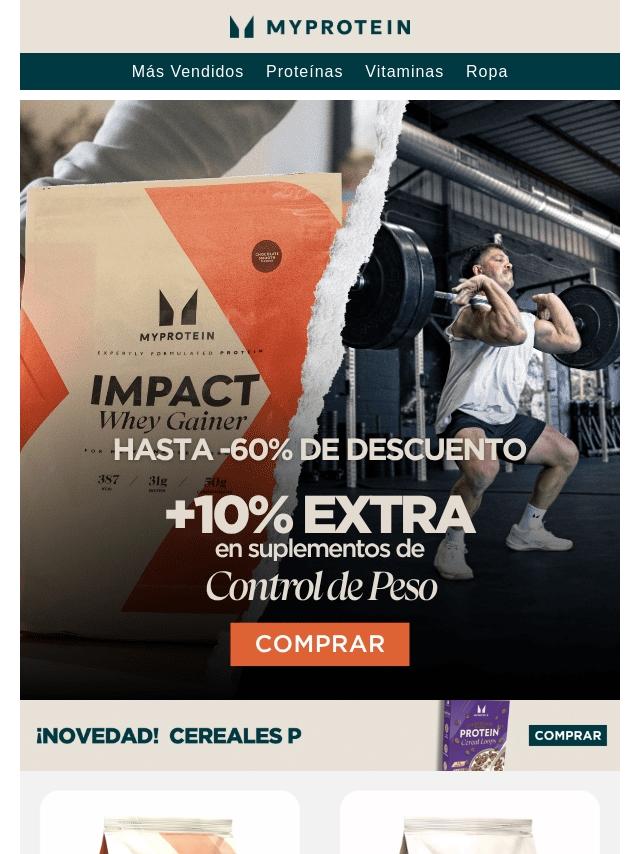Open the Myprotein logo header
This screenshot has width=640, height=854.
point(320,27)
